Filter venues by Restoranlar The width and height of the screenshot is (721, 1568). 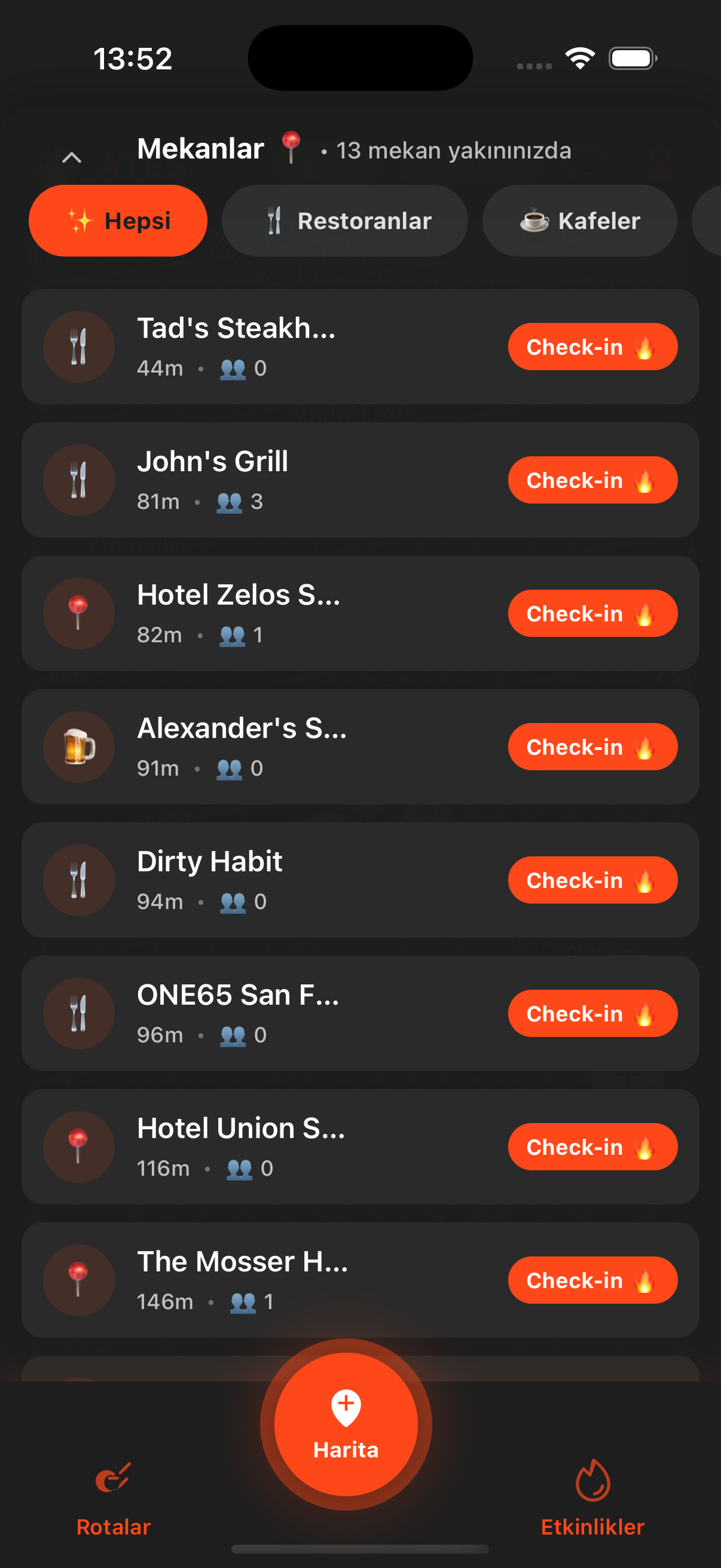pos(344,220)
